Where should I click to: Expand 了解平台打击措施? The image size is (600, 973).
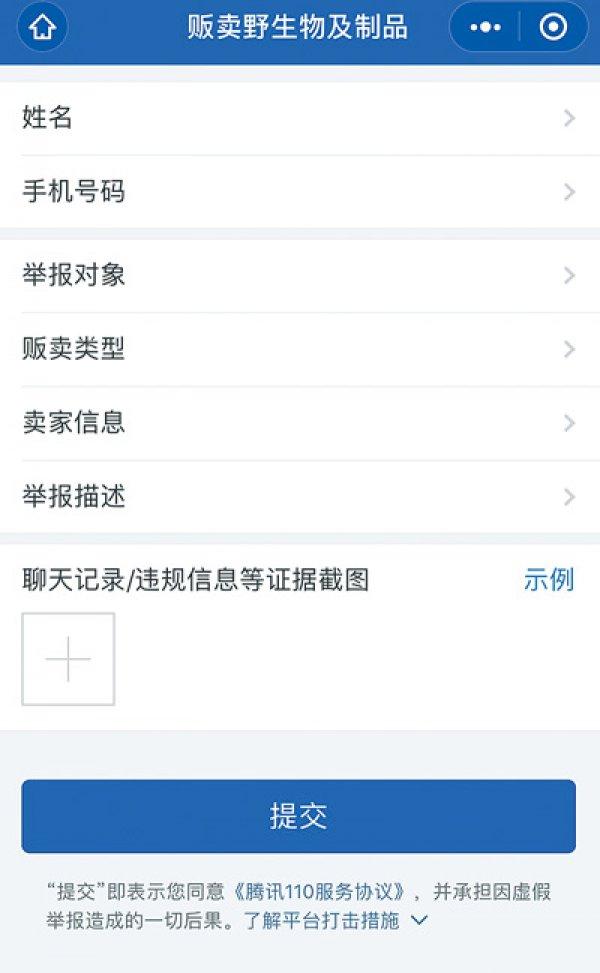pyautogui.click(x=336, y=920)
